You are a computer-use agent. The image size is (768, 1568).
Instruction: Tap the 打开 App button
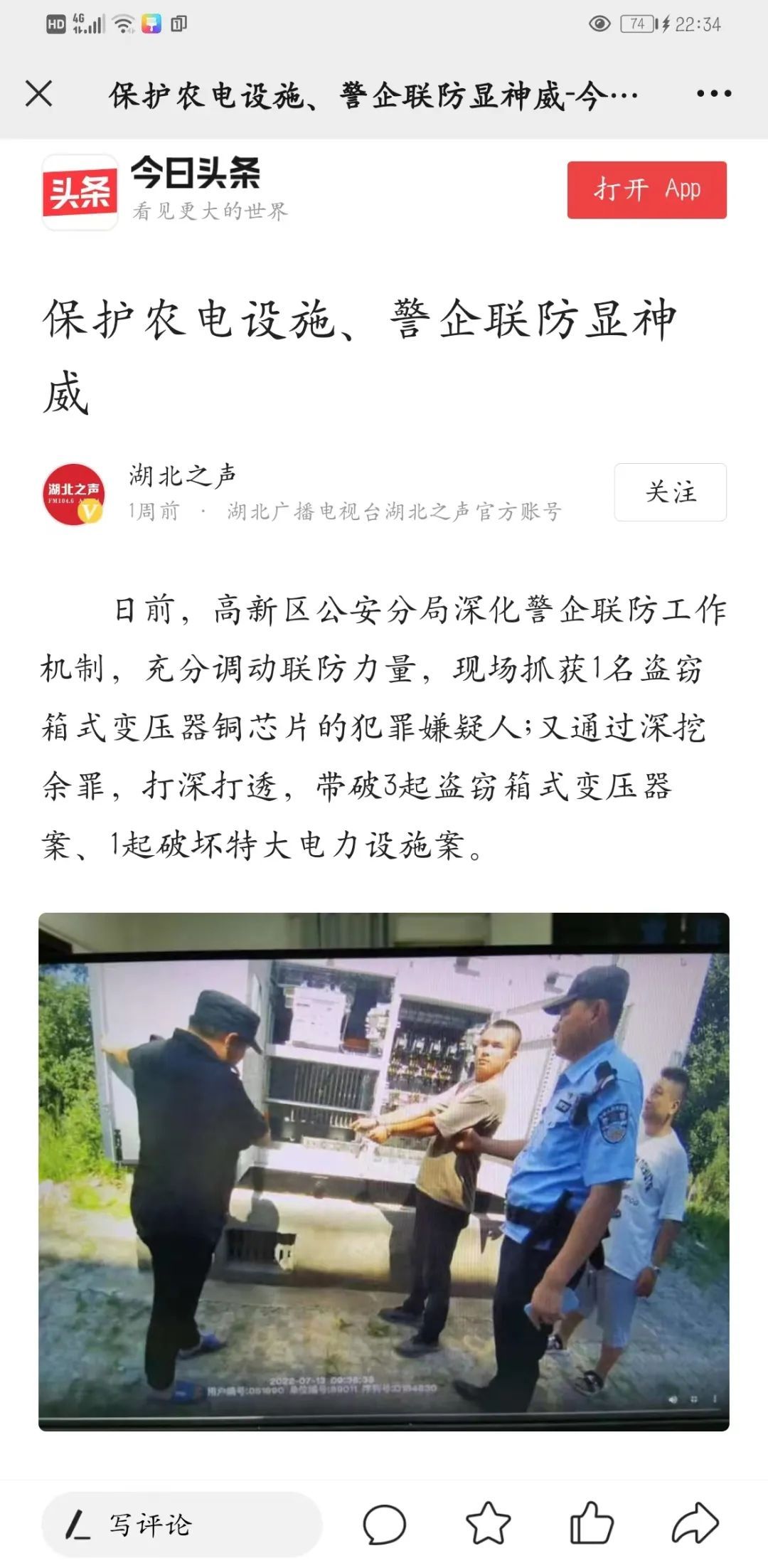(x=646, y=190)
